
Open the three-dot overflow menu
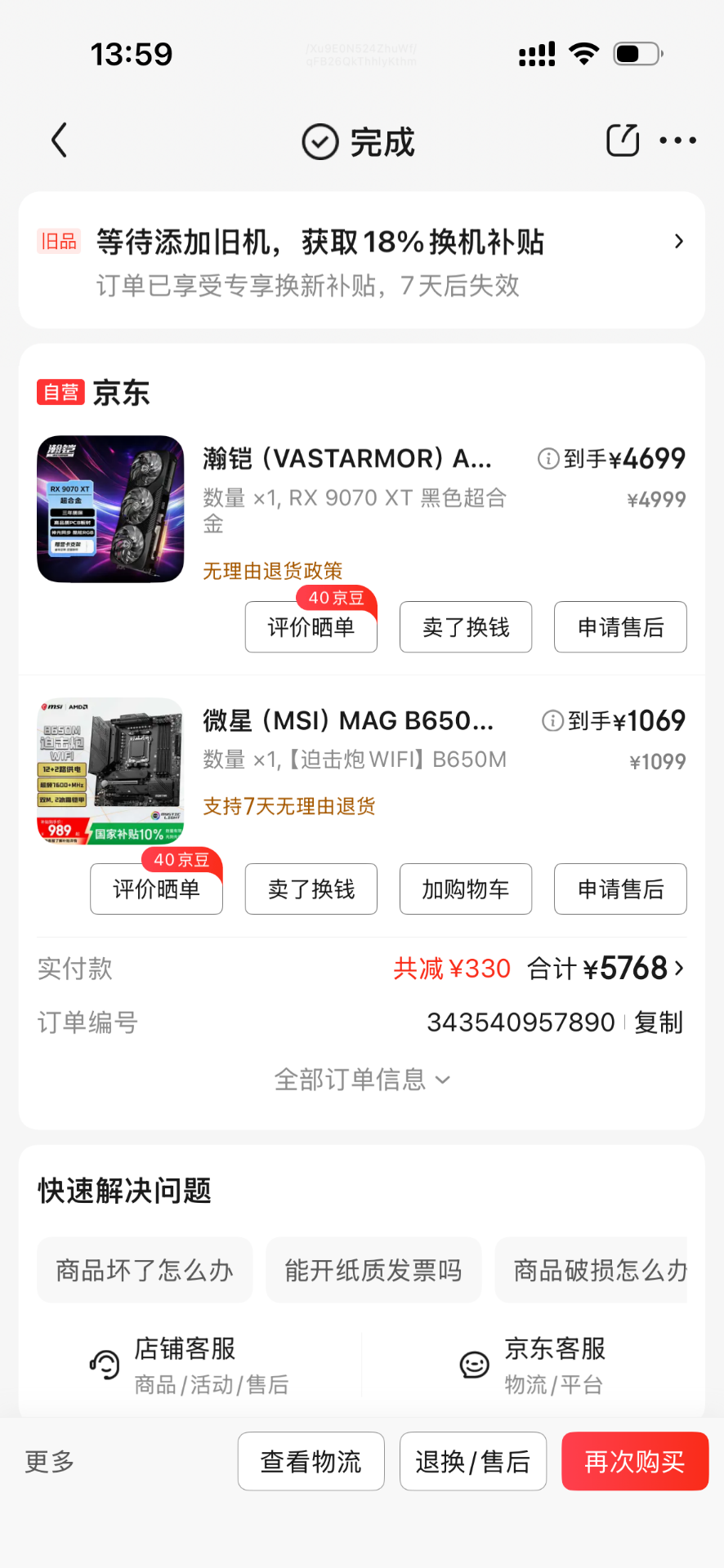677,140
